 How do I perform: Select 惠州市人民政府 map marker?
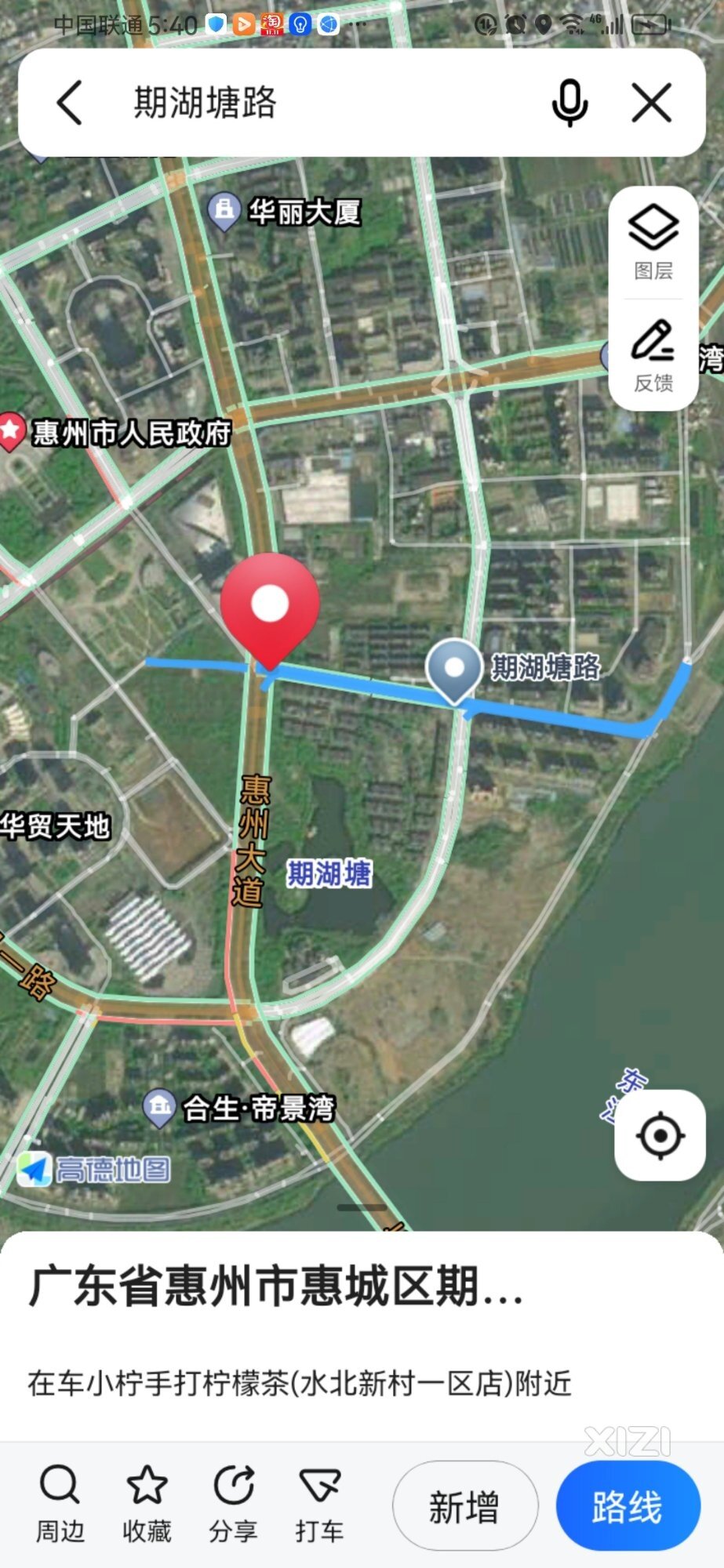coord(12,431)
